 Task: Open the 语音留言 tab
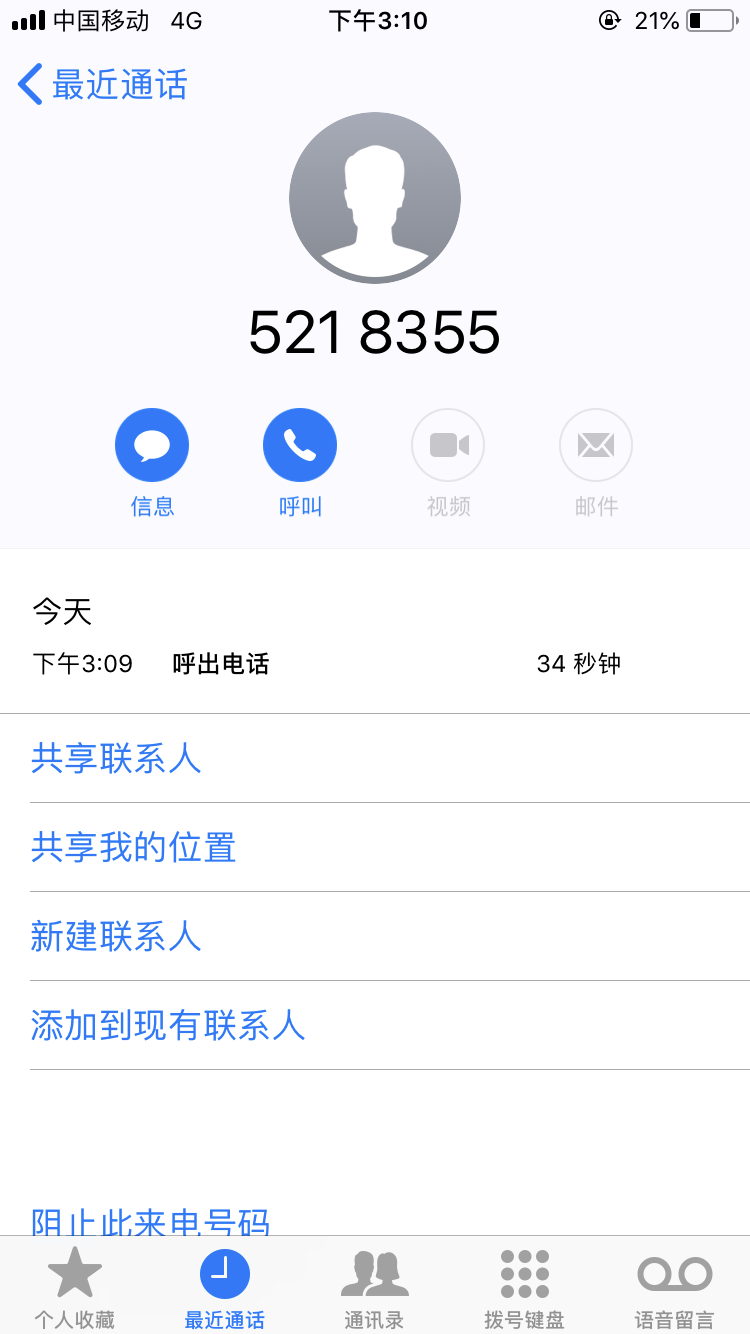click(x=675, y=1288)
